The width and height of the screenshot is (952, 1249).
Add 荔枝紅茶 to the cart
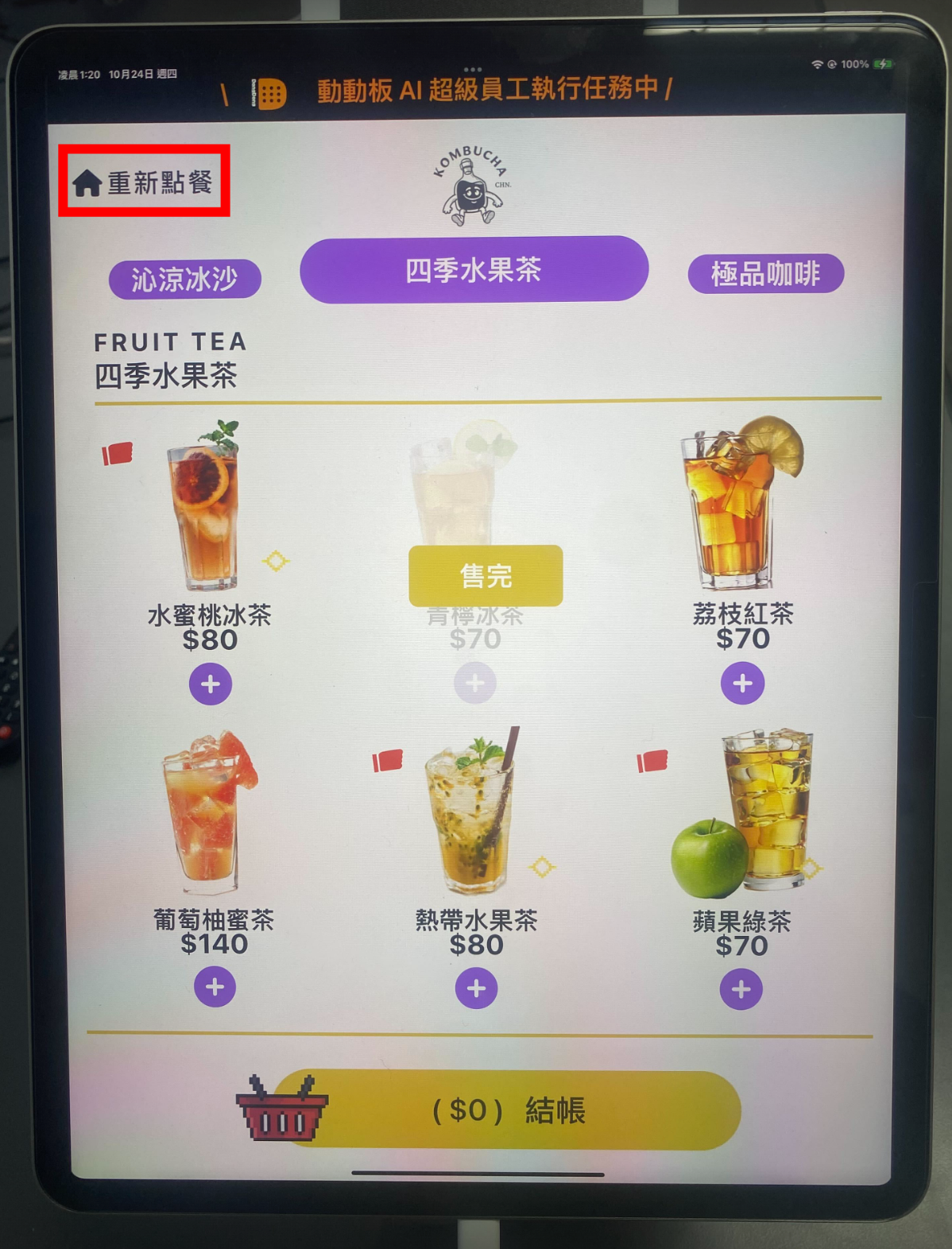pos(742,683)
